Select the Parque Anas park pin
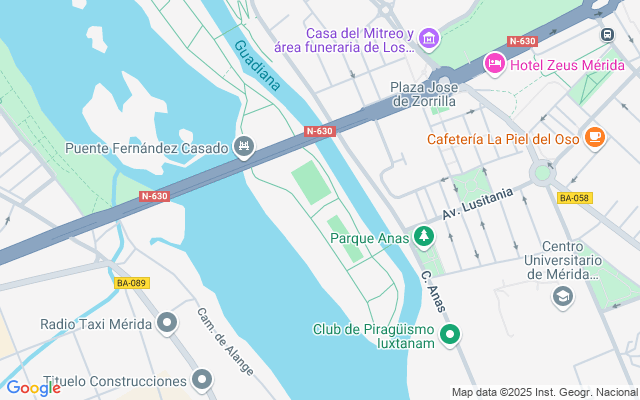This screenshot has height=400, width=640. click(425, 237)
